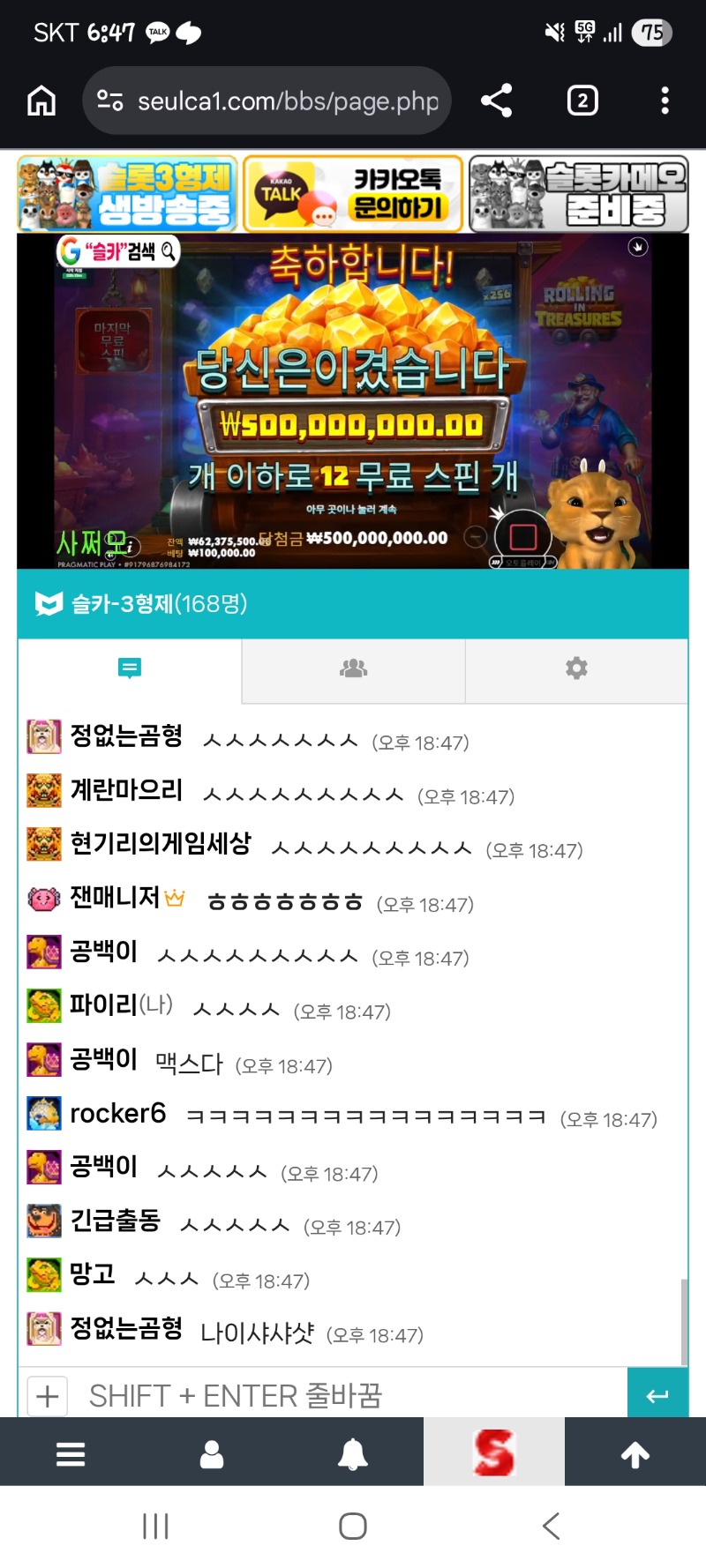Share this page
706x1568 pixels.
click(x=497, y=101)
